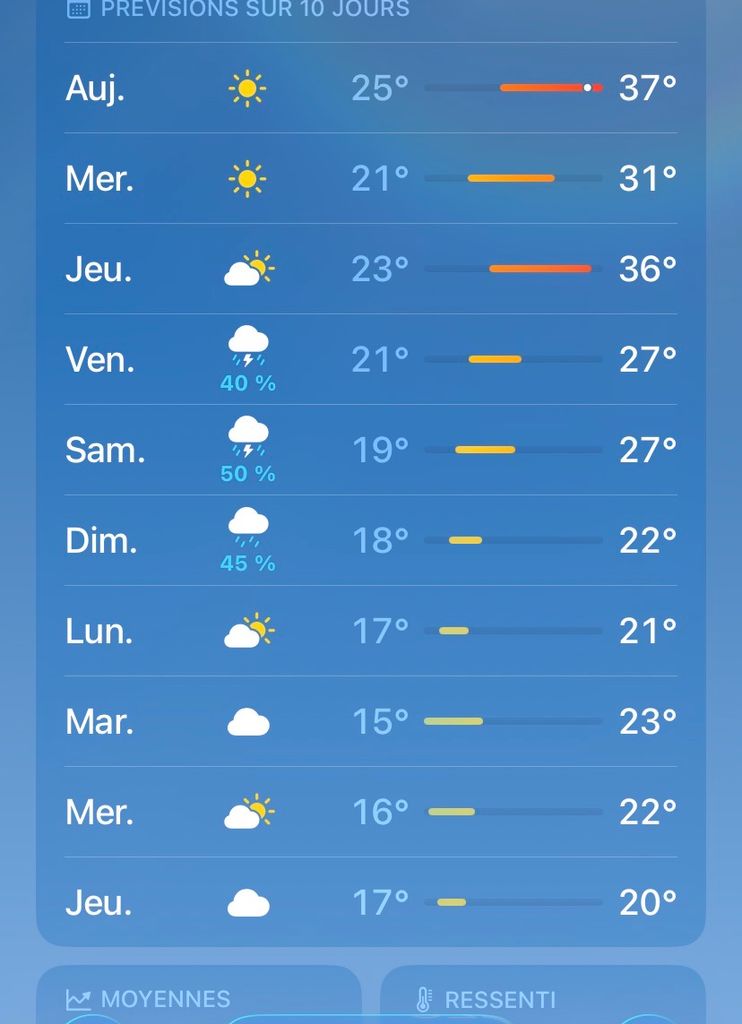Open the Jeu. forecast with 36° high
Image resolution: width=742 pixels, height=1024 pixels.
coord(370,269)
